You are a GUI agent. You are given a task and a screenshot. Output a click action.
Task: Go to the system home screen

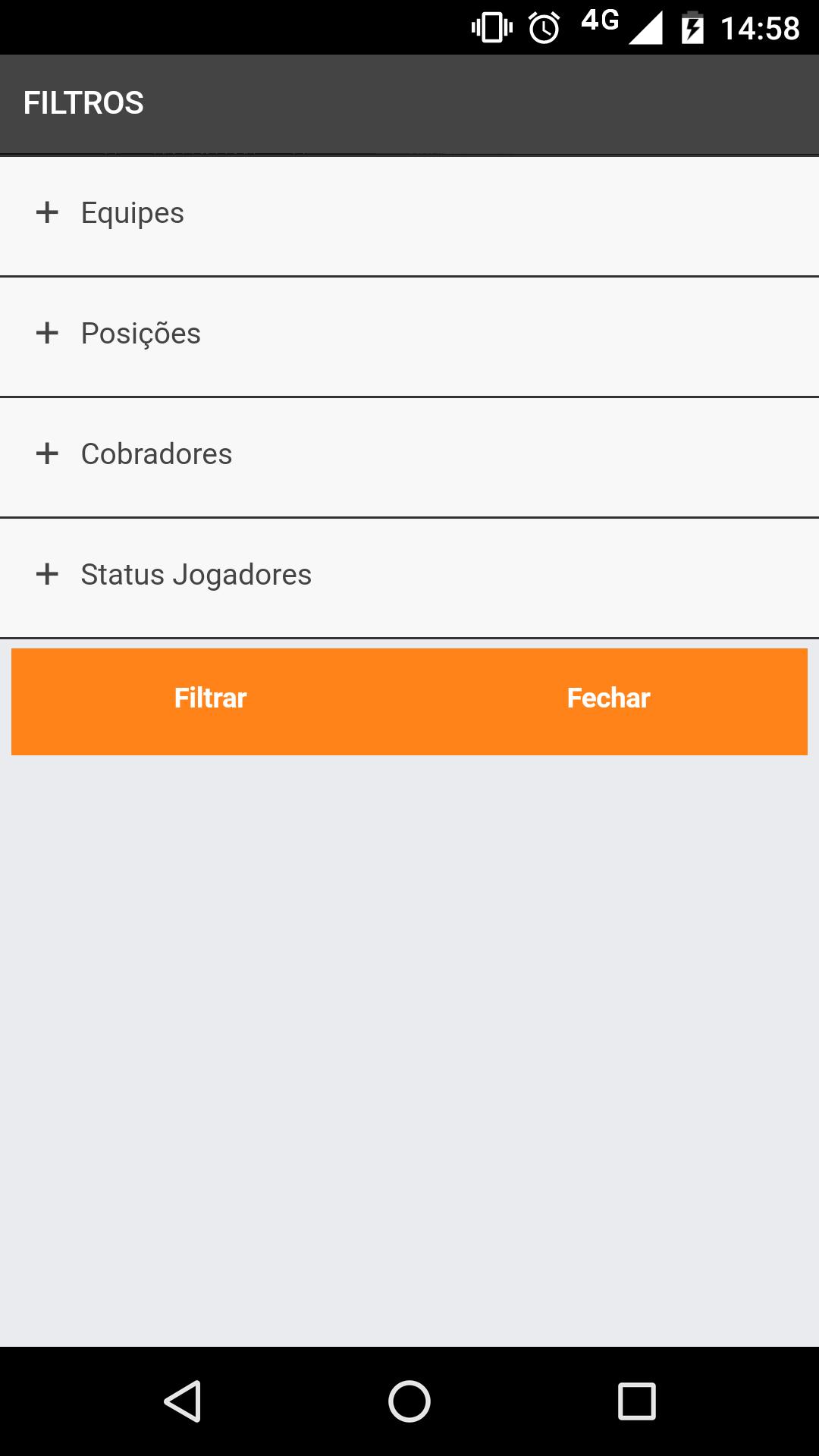(x=409, y=1401)
